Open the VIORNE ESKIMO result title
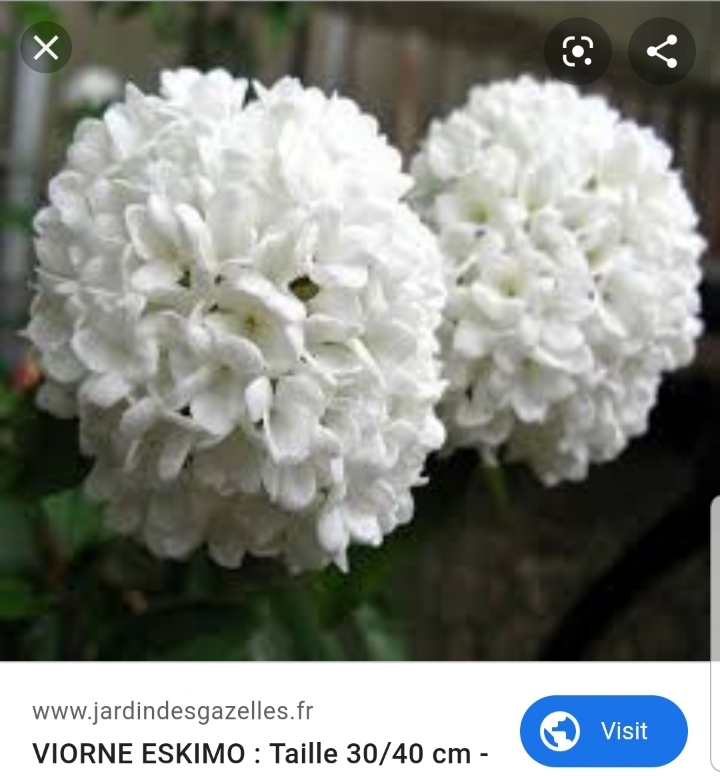The height and width of the screenshot is (776, 720). pyautogui.click(x=260, y=752)
